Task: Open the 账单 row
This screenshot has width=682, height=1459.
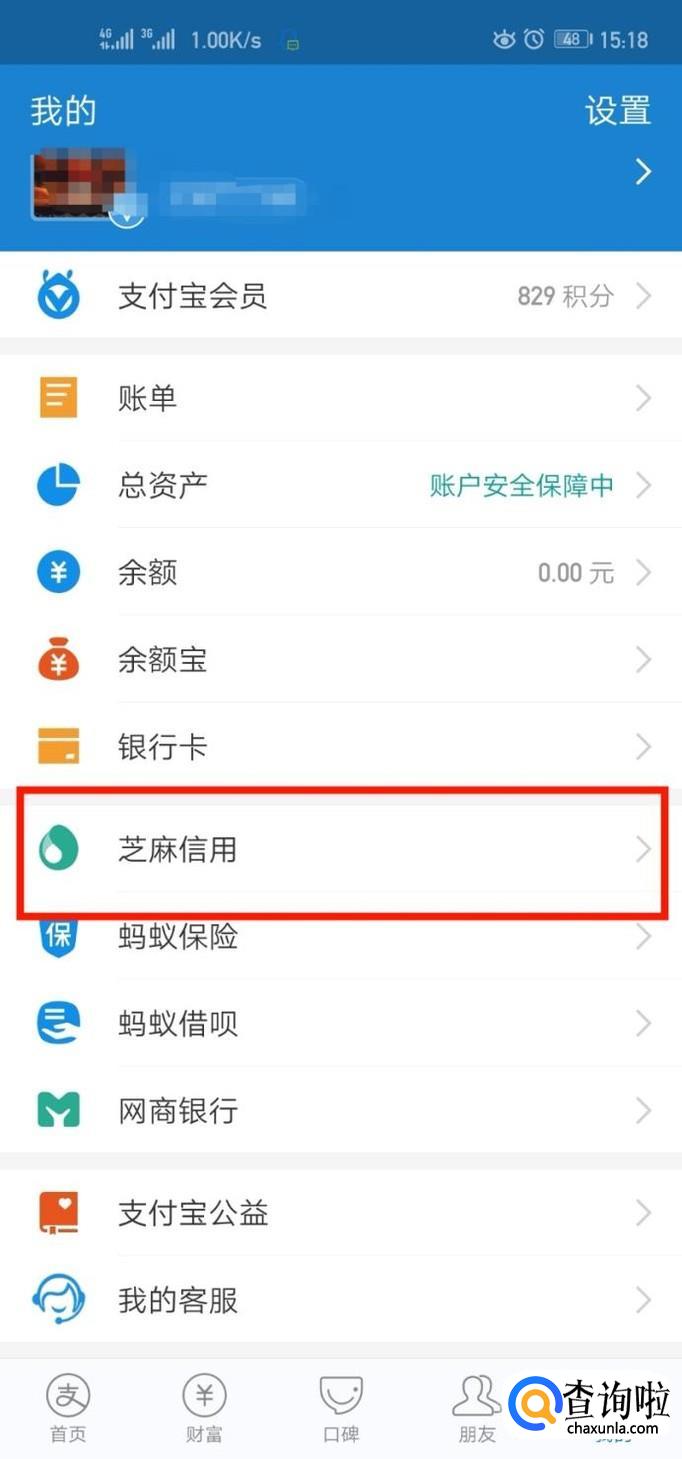Action: pyautogui.click(x=341, y=399)
